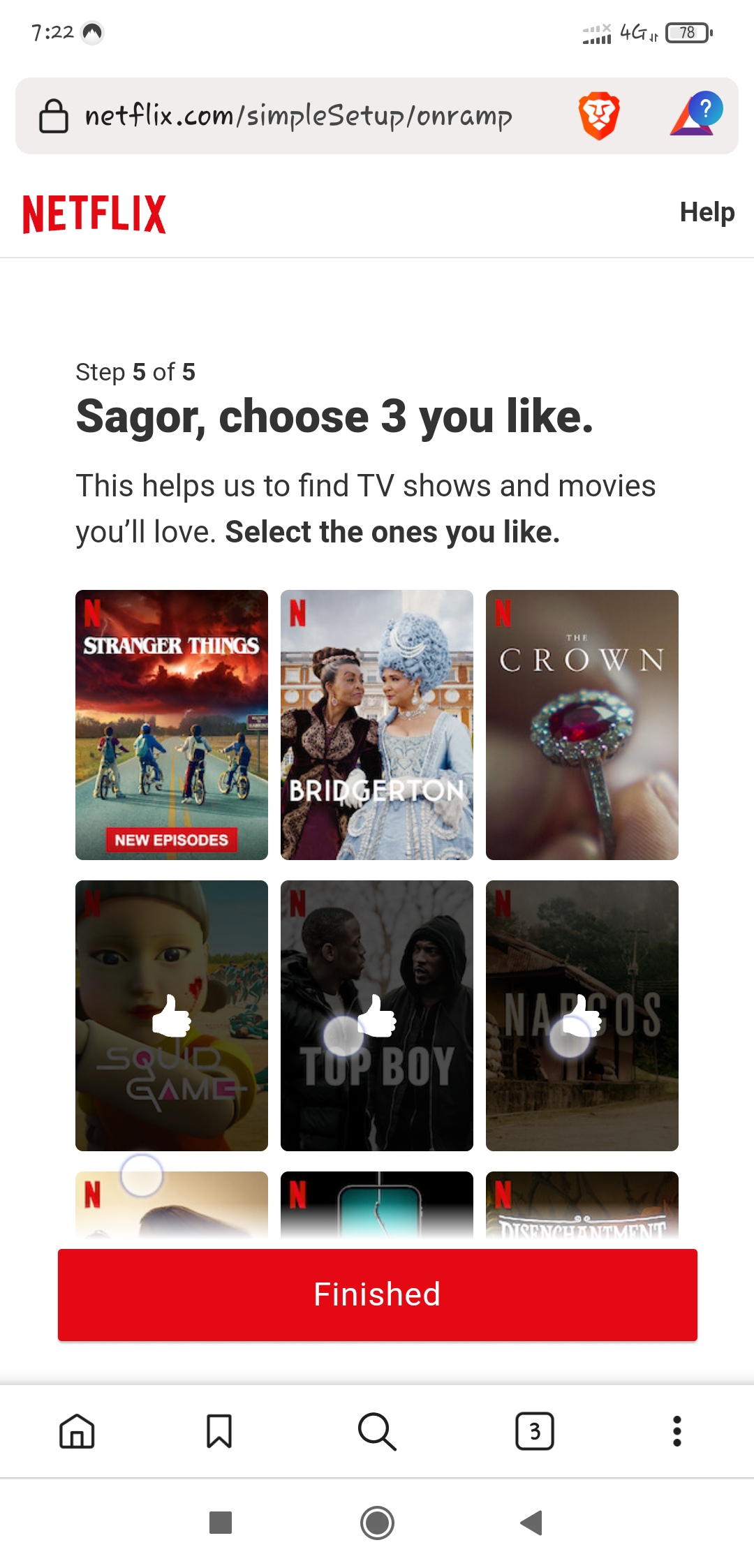Open the browser bookmarks icon
This screenshot has width=754, height=1568.
(219, 1432)
